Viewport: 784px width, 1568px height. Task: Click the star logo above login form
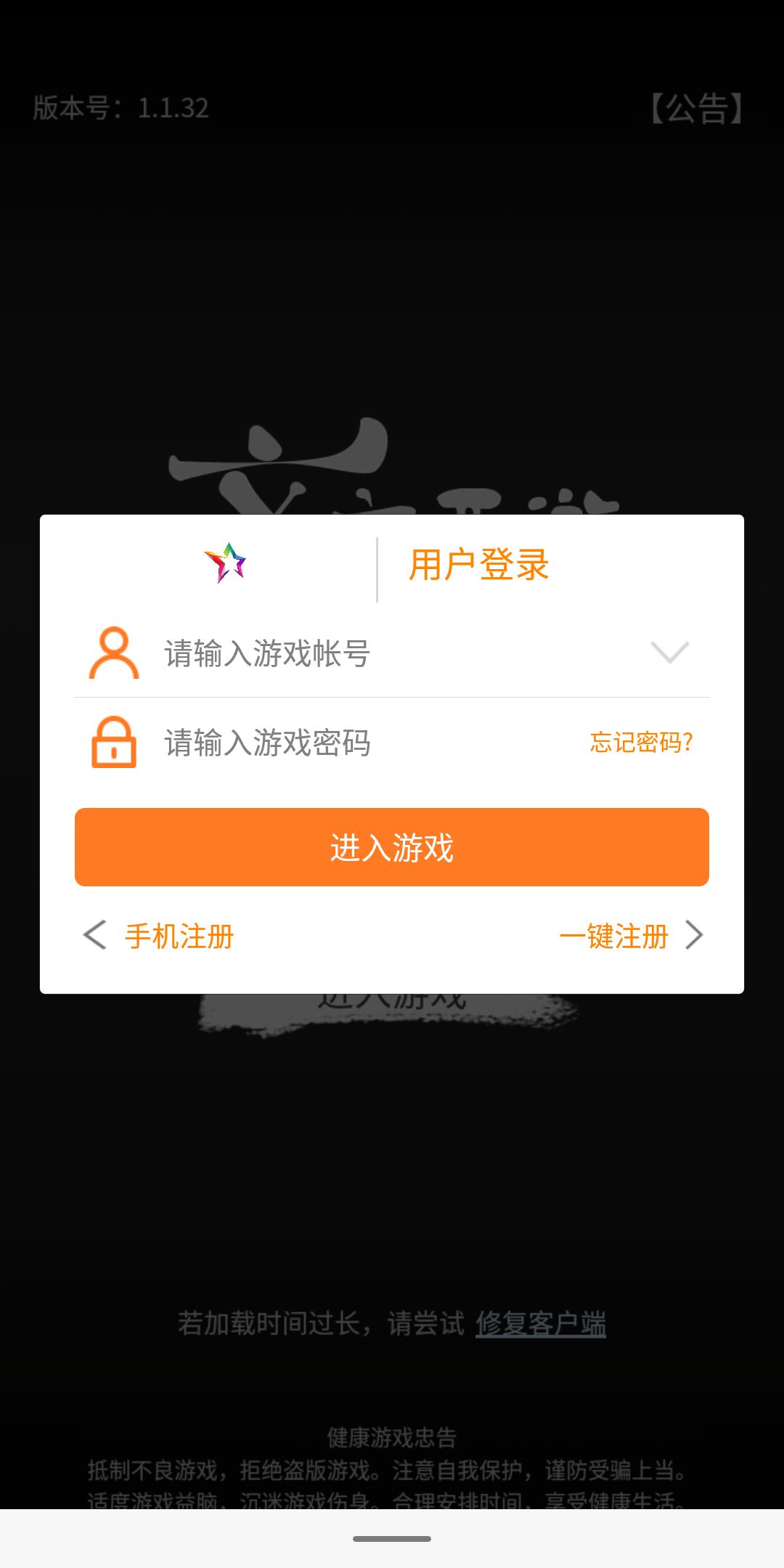[x=226, y=563]
